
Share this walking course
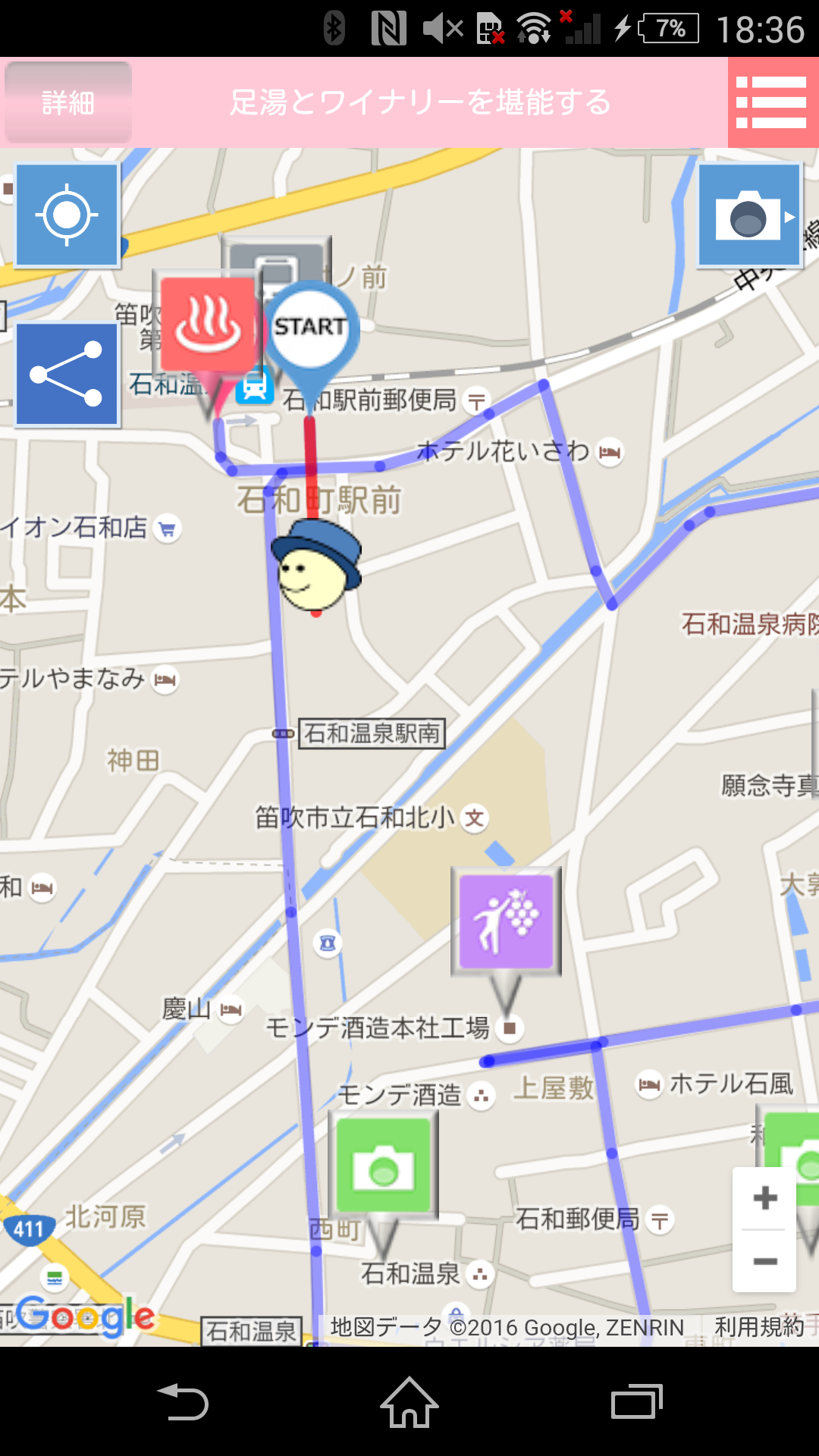coord(67,375)
